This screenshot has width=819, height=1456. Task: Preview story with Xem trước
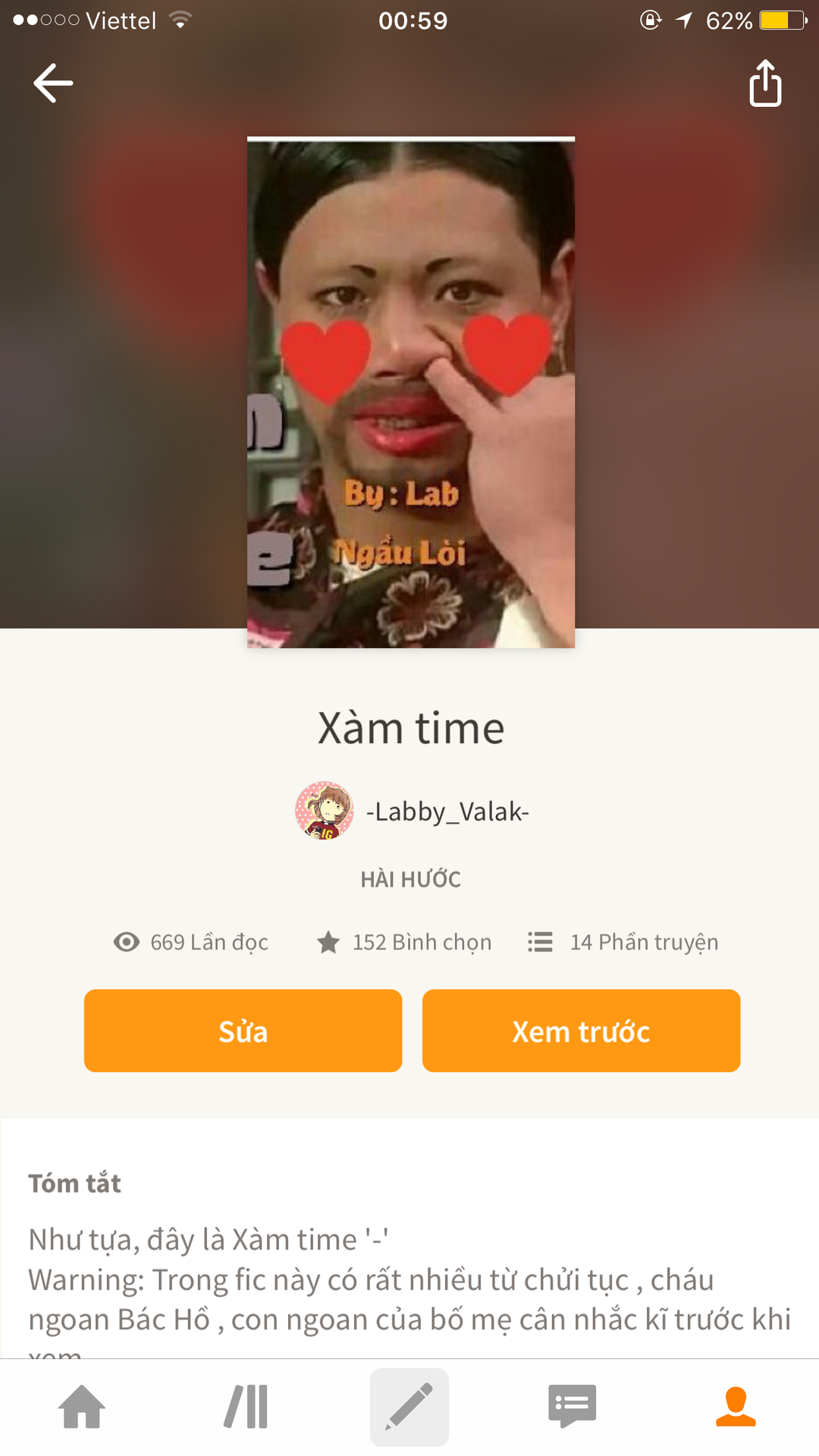[x=581, y=1031]
